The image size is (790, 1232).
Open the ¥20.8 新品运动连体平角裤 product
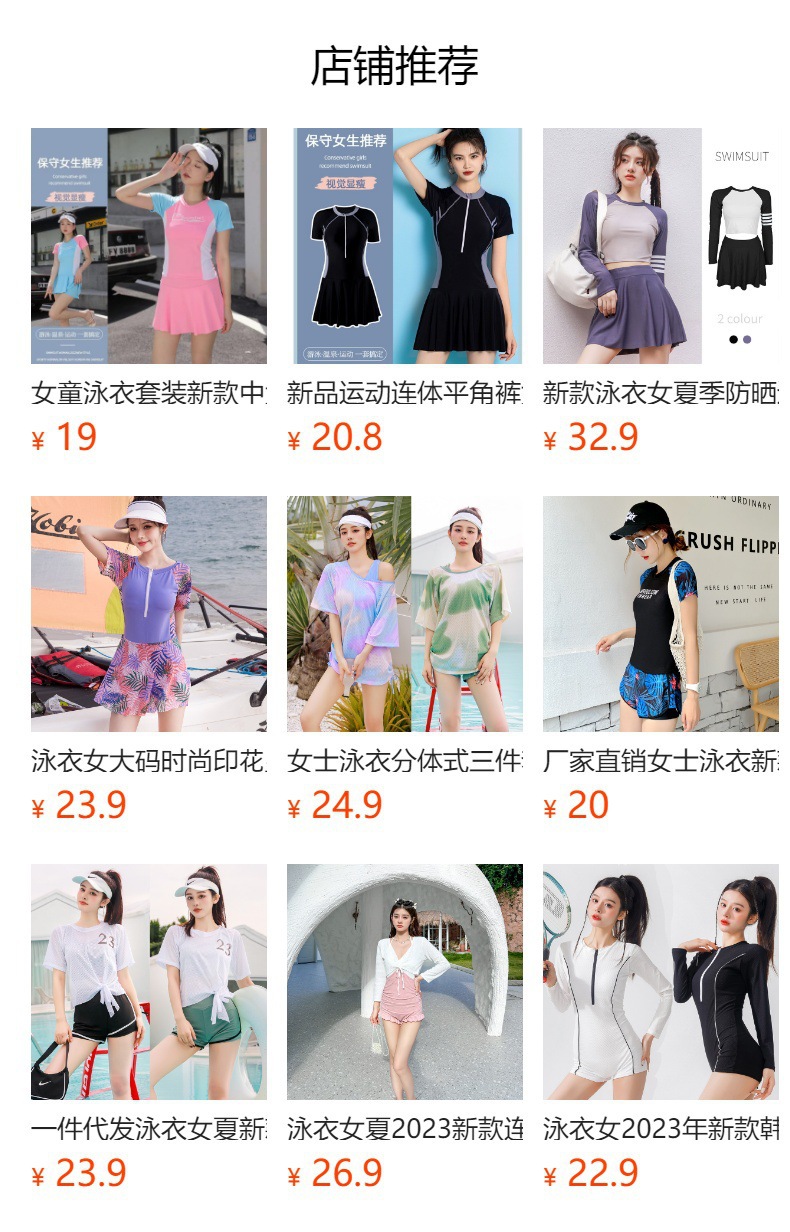[405, 291]
